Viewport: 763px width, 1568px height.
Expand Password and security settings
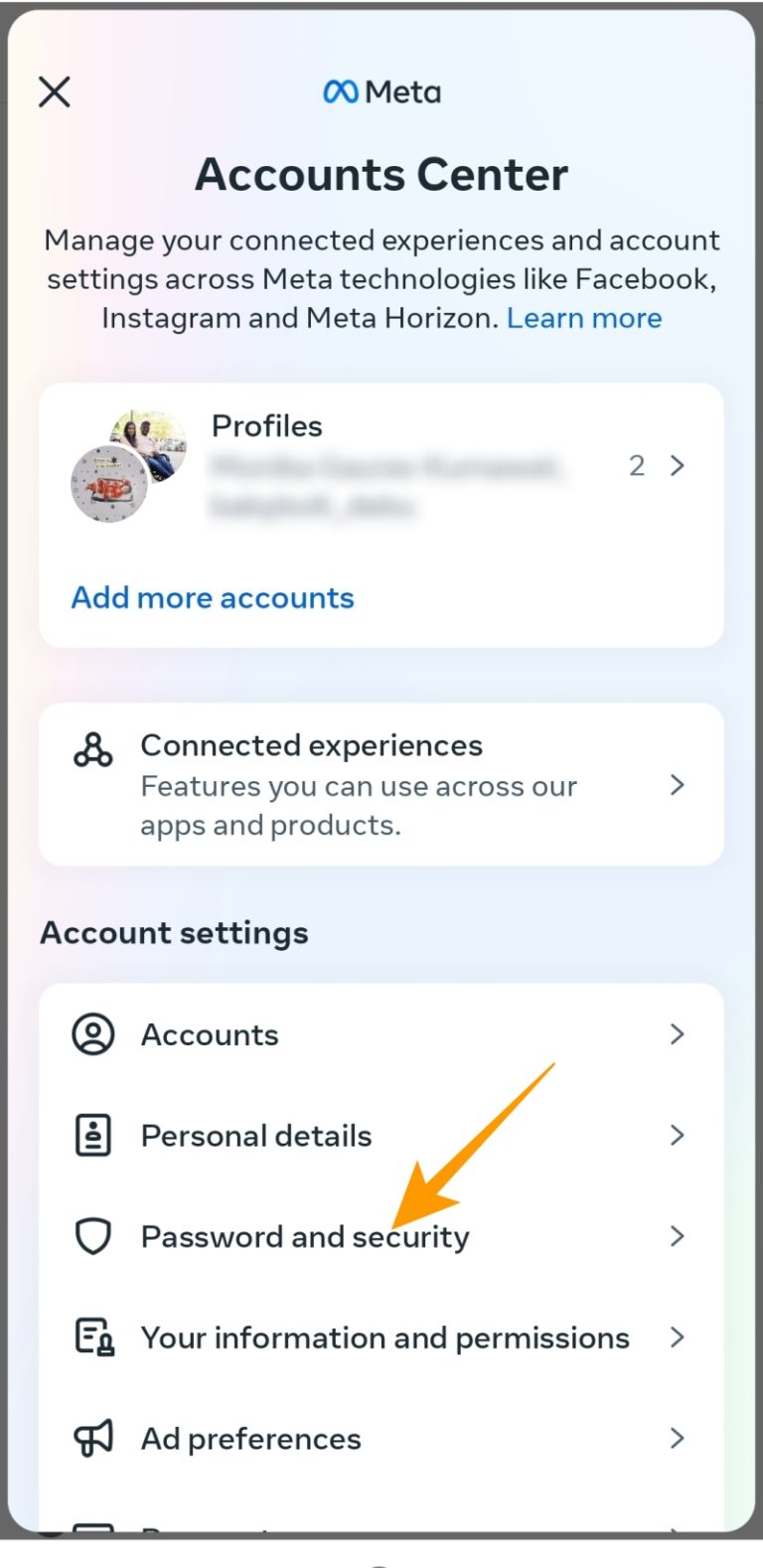tap(679, 1236)
